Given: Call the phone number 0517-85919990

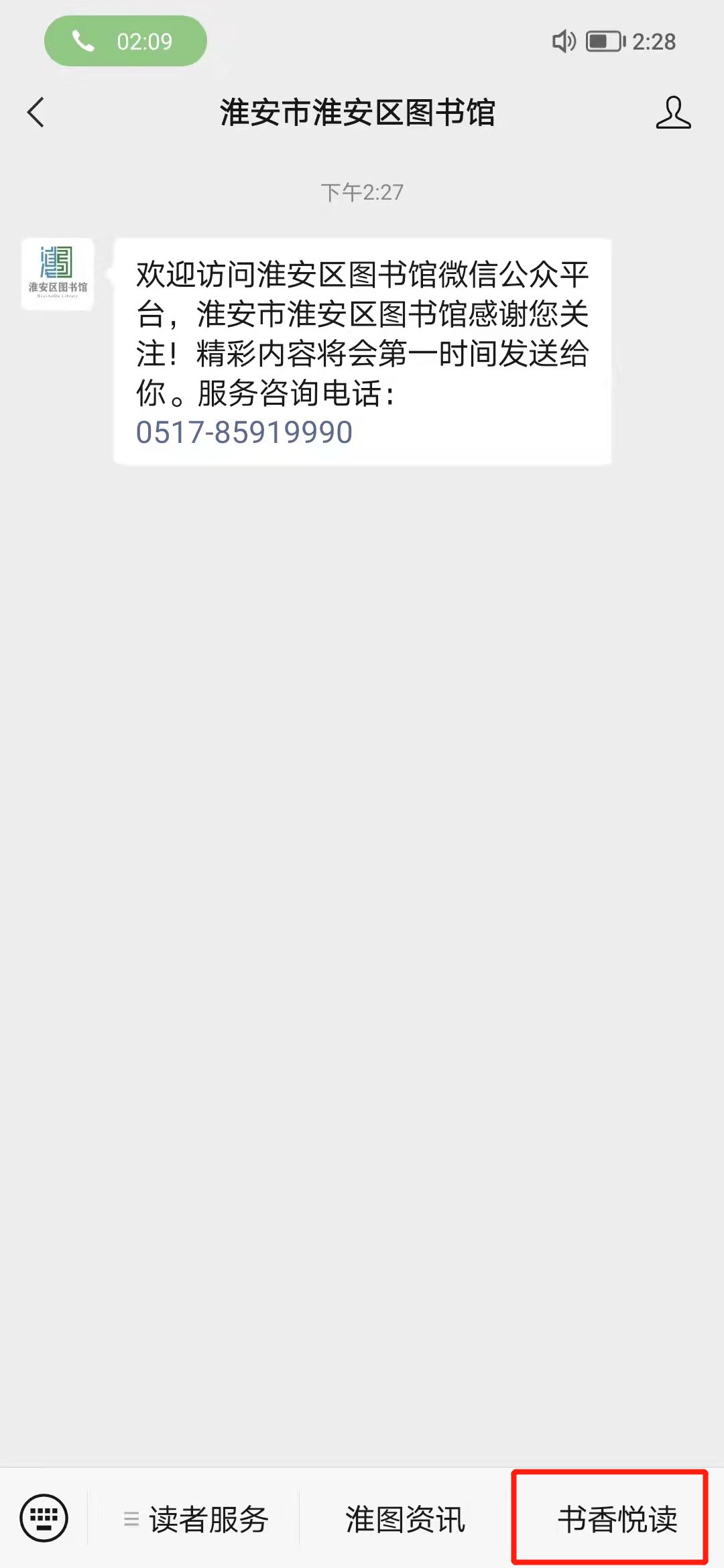Looking at the screenshot, I should pos(244,432).
